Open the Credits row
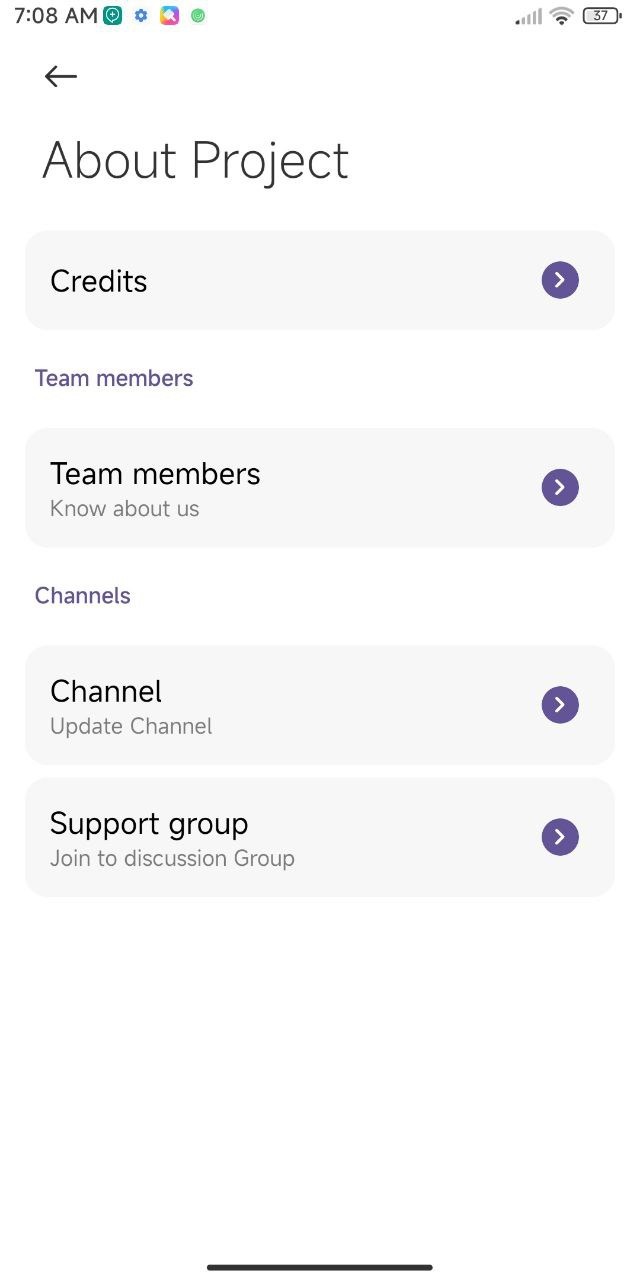640x1280 pixels. click(320, 281)
